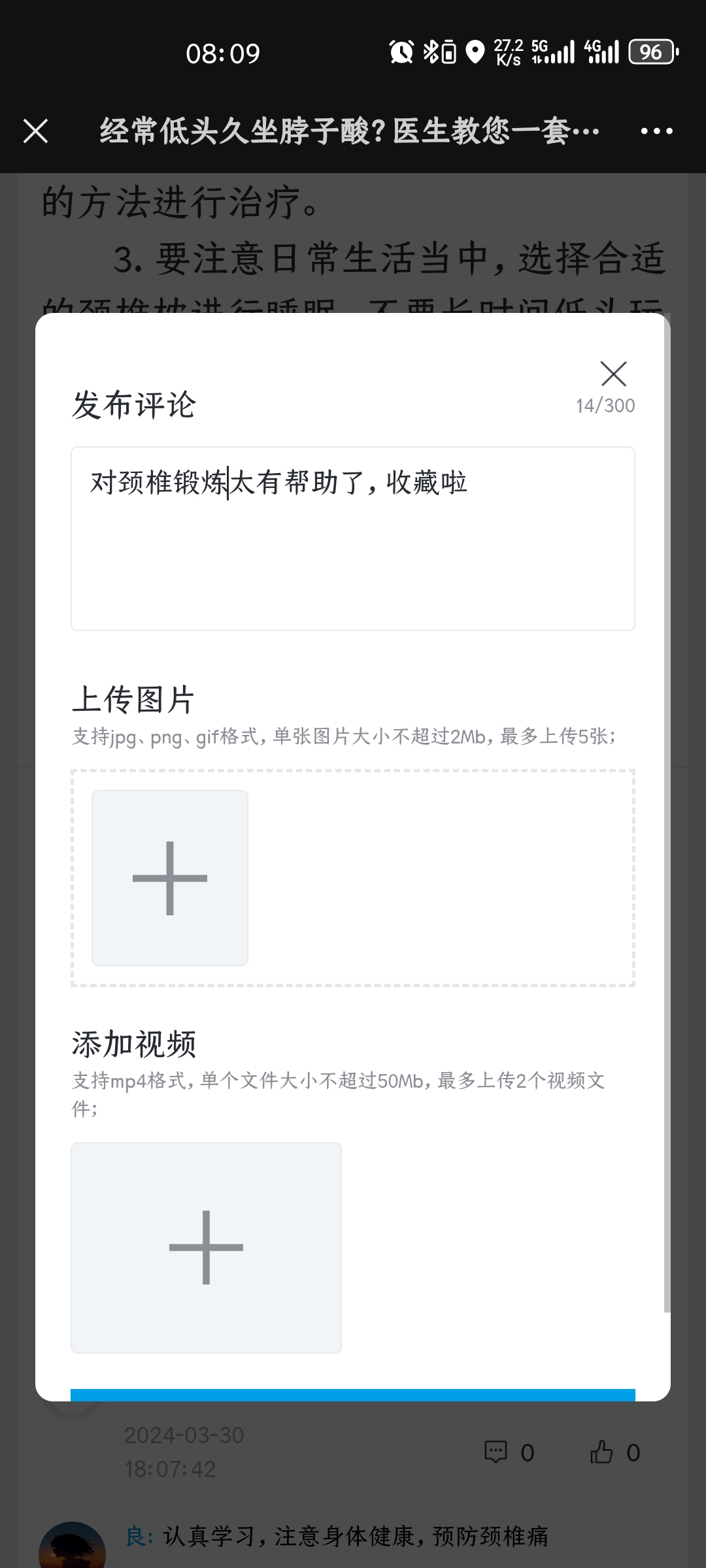Tap the blue submit button at dialog bottom
The width and height of the screenshot is (706, 1568).
coord(353,1394)
